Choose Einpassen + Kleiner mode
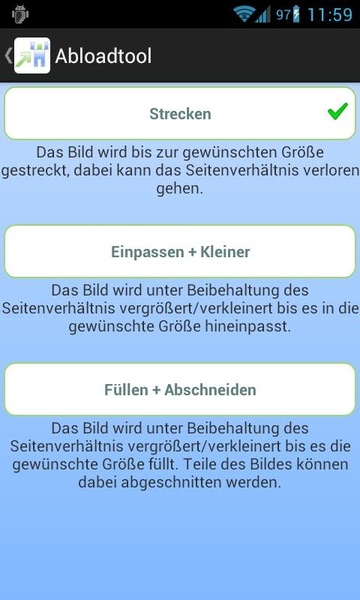Viewport: 360px width, 600px height. pos(180,251)
